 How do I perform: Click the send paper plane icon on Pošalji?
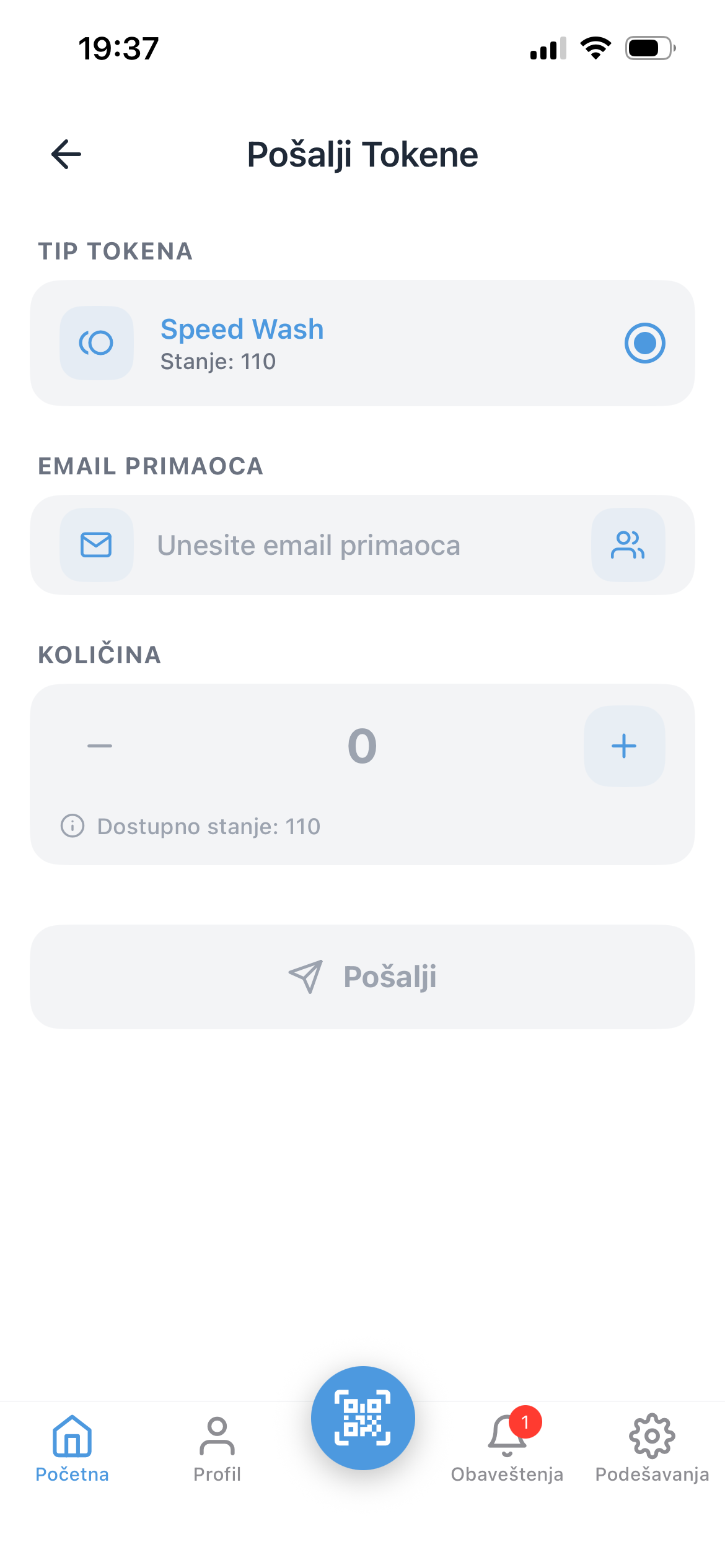pyautogui.click(x=306, y=977)
